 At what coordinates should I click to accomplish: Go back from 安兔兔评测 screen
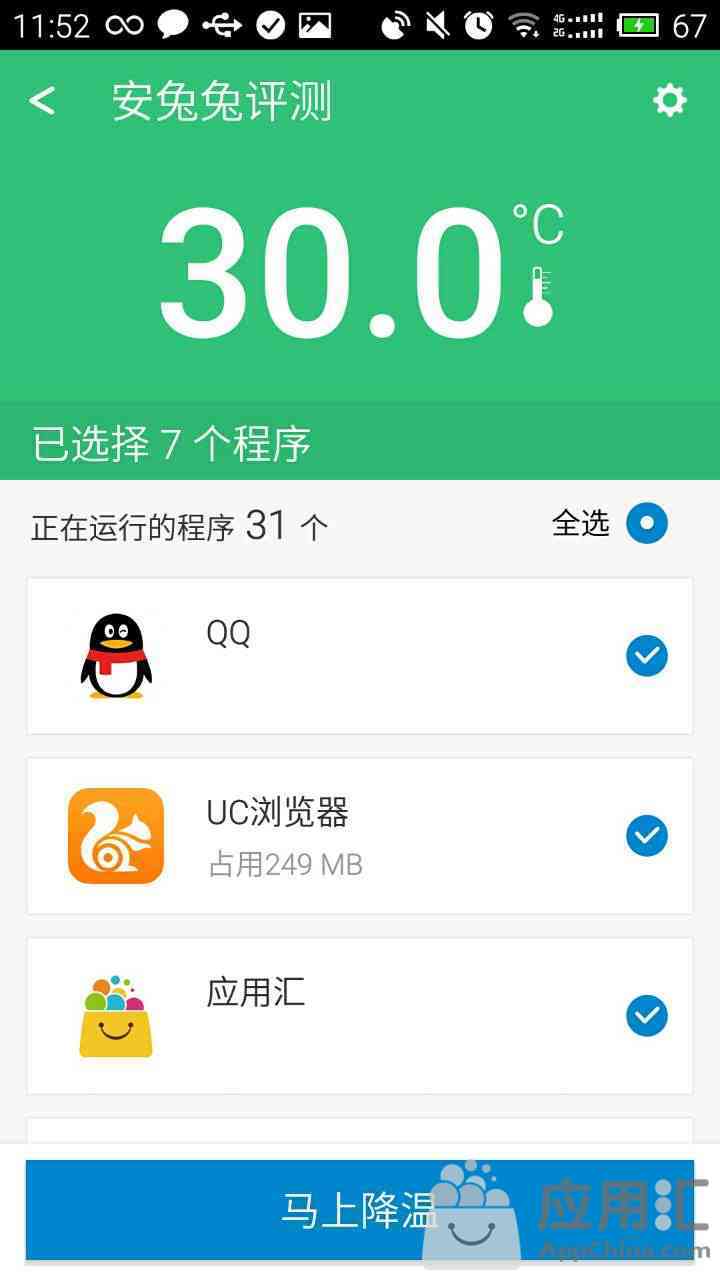pos(42,101)
